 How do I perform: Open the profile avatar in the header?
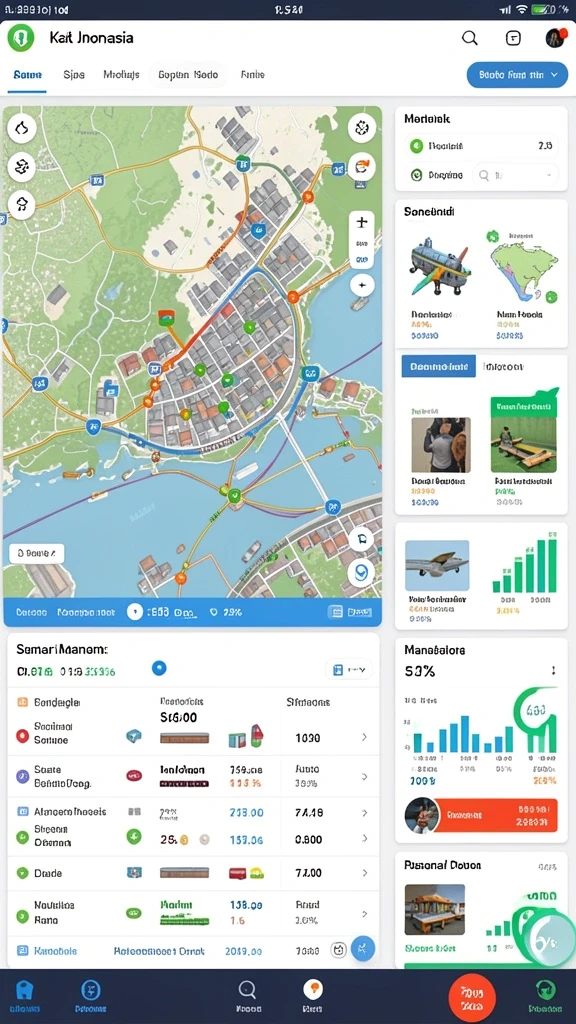click(x=554, y=38)
